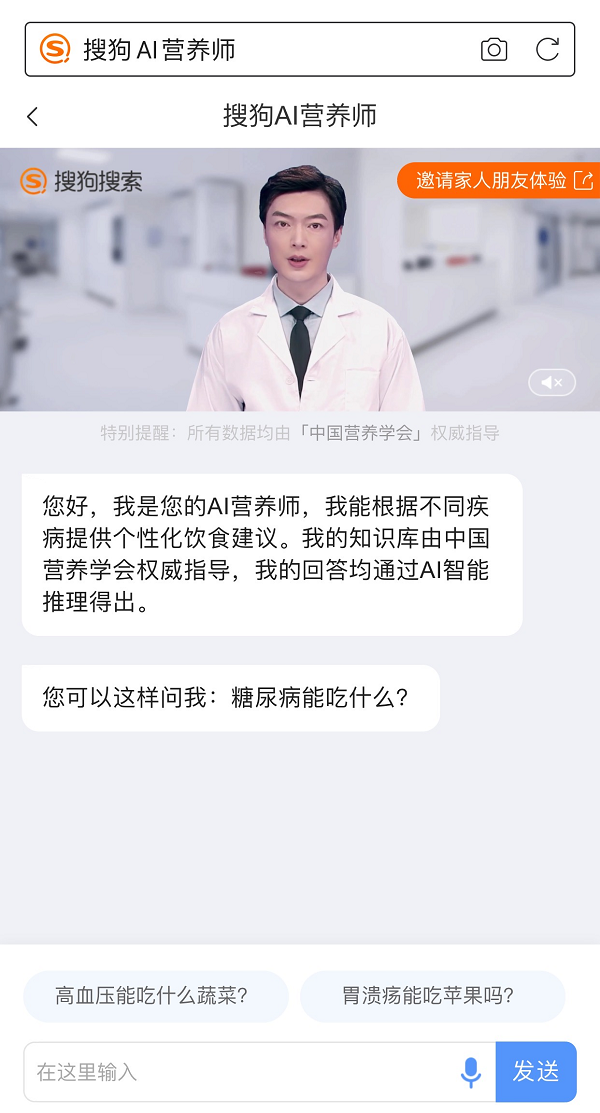Refresh the page using the reload icon
Viewport: 600px width, 1113px height.
click(547, 50)
